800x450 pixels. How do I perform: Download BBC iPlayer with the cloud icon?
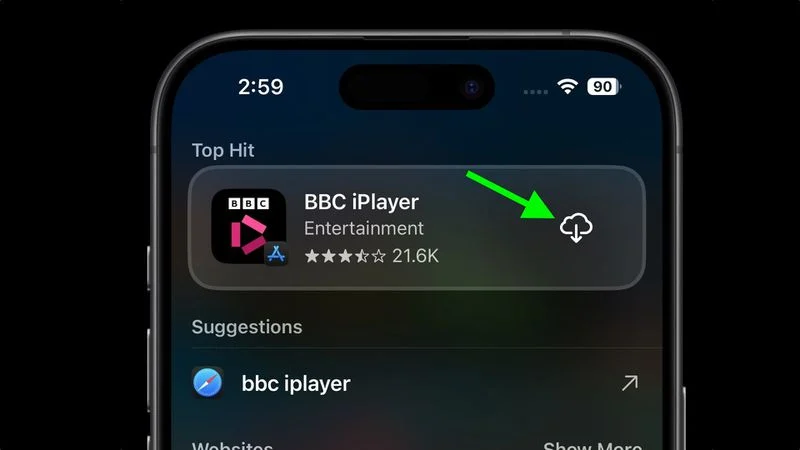576,229
